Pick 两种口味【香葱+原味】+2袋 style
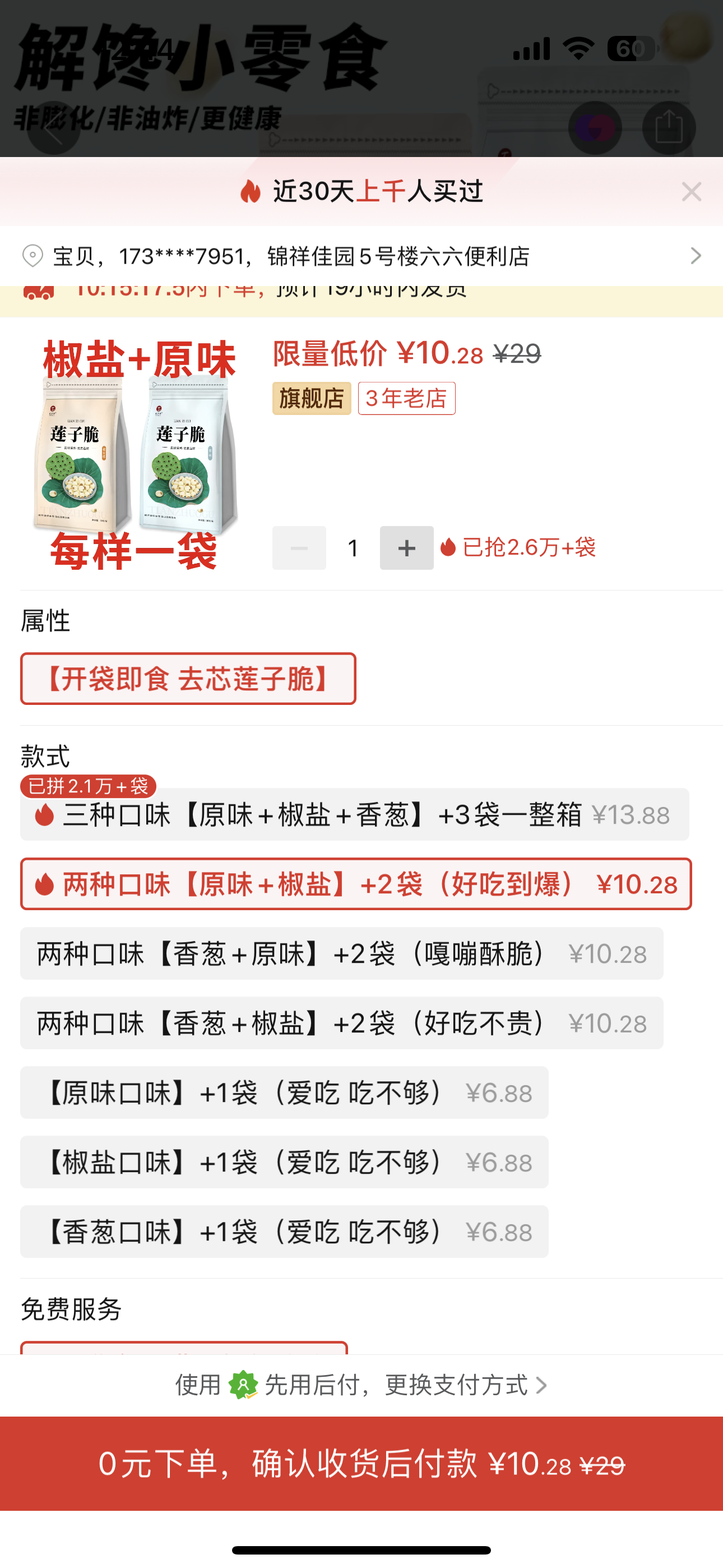This screenshot has width=723, height=1568. pos(341,954)
